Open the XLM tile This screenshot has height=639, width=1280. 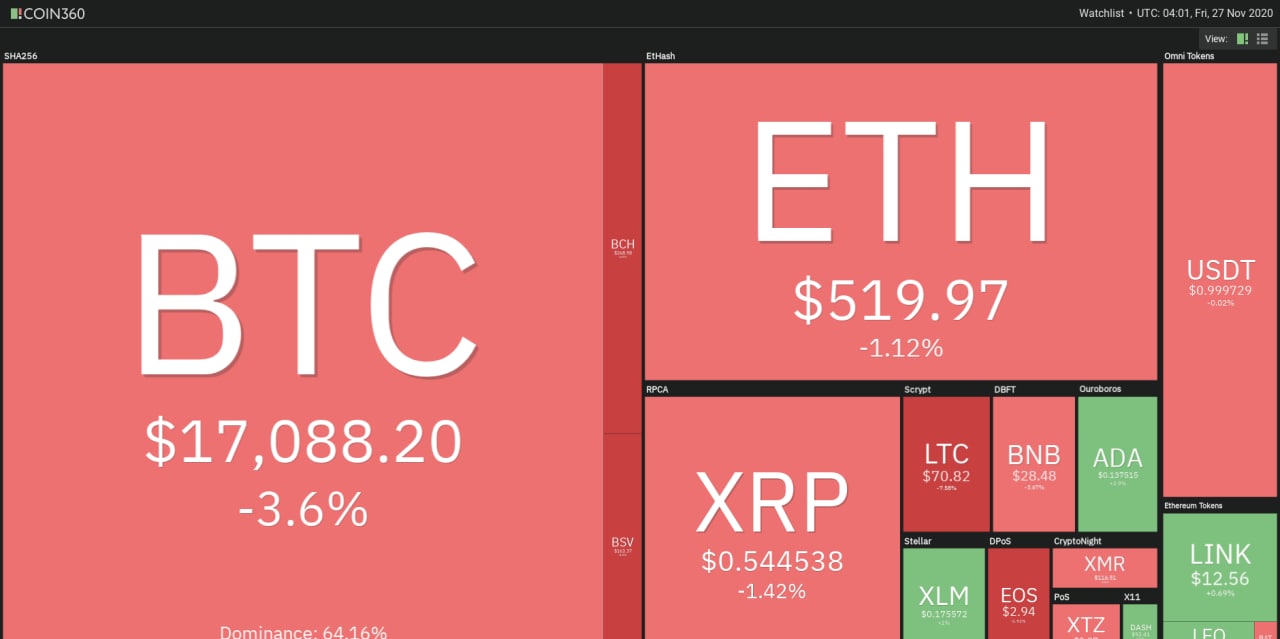[943, 594]
